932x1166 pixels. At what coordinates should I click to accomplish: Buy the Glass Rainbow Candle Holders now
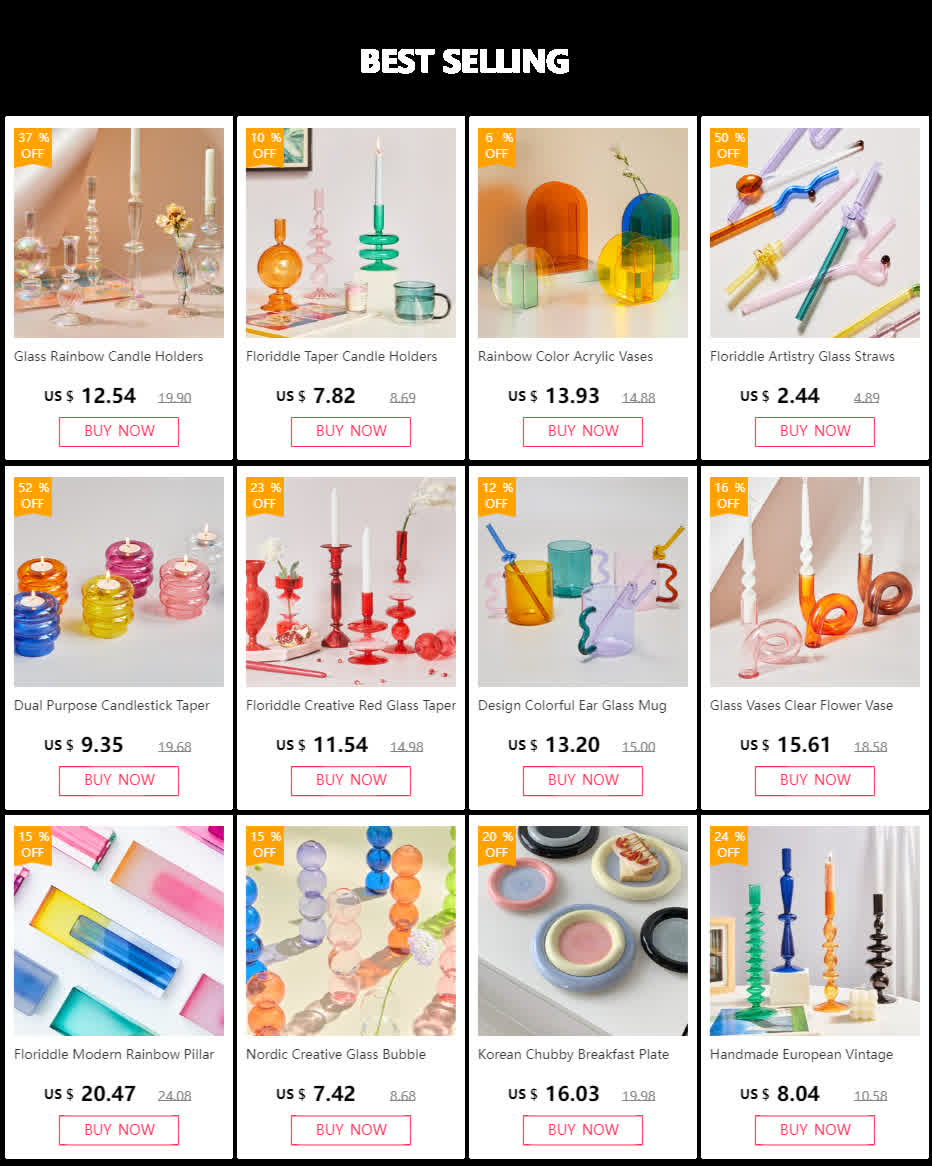pos(119,431)
